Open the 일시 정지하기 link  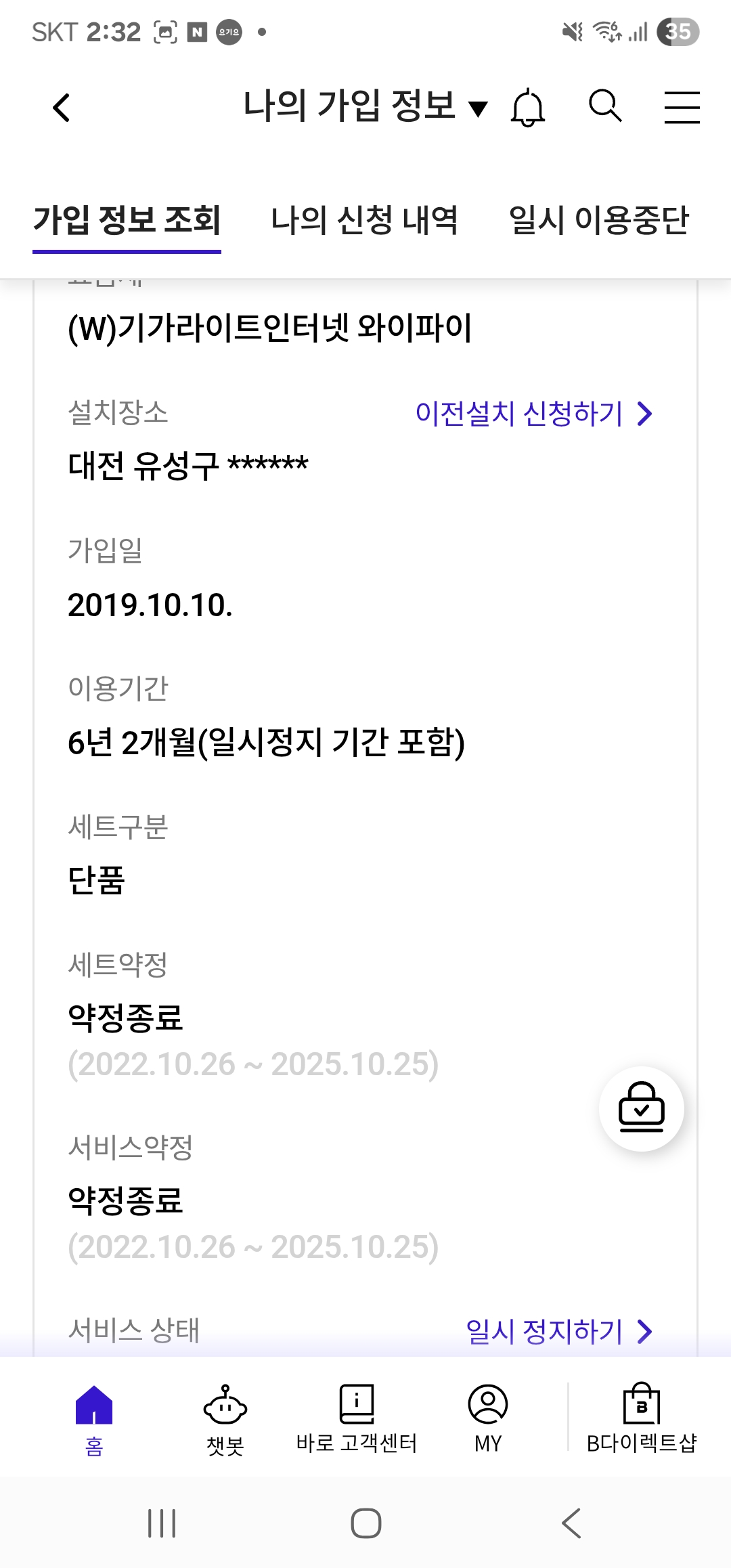point(558,1332)
